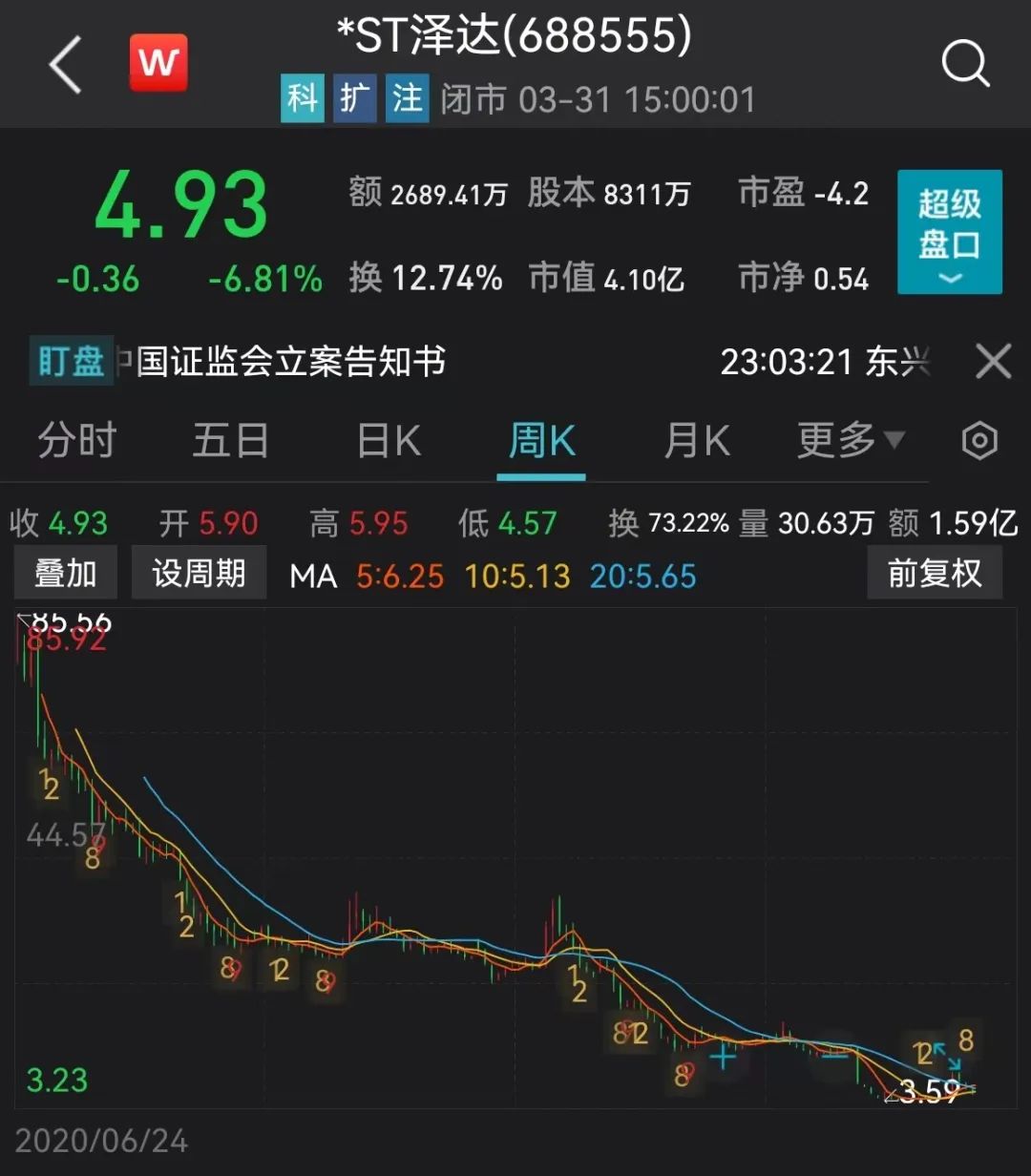Go back using the top-left arrow

pyautogui.click(x=65, y=65)
